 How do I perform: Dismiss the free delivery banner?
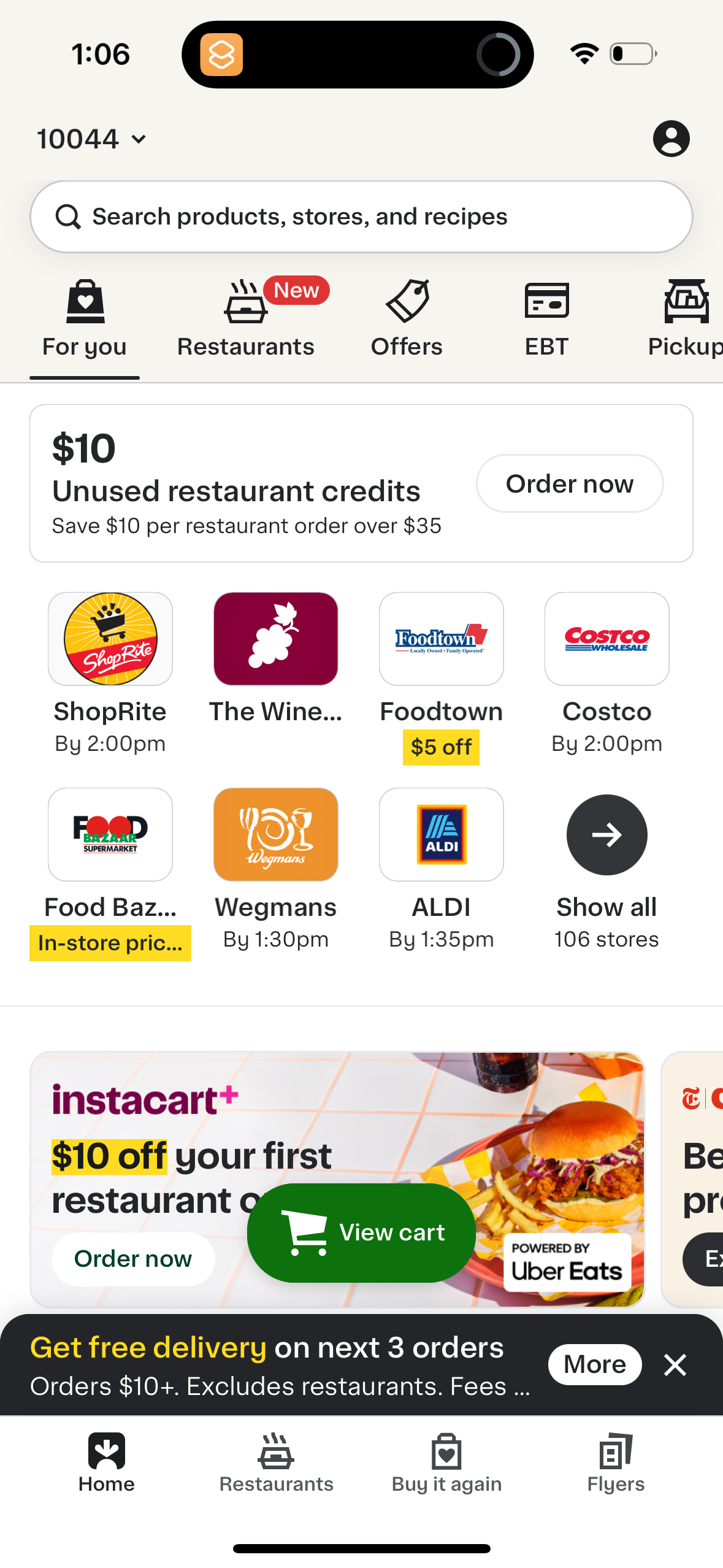click(675, 1364)
